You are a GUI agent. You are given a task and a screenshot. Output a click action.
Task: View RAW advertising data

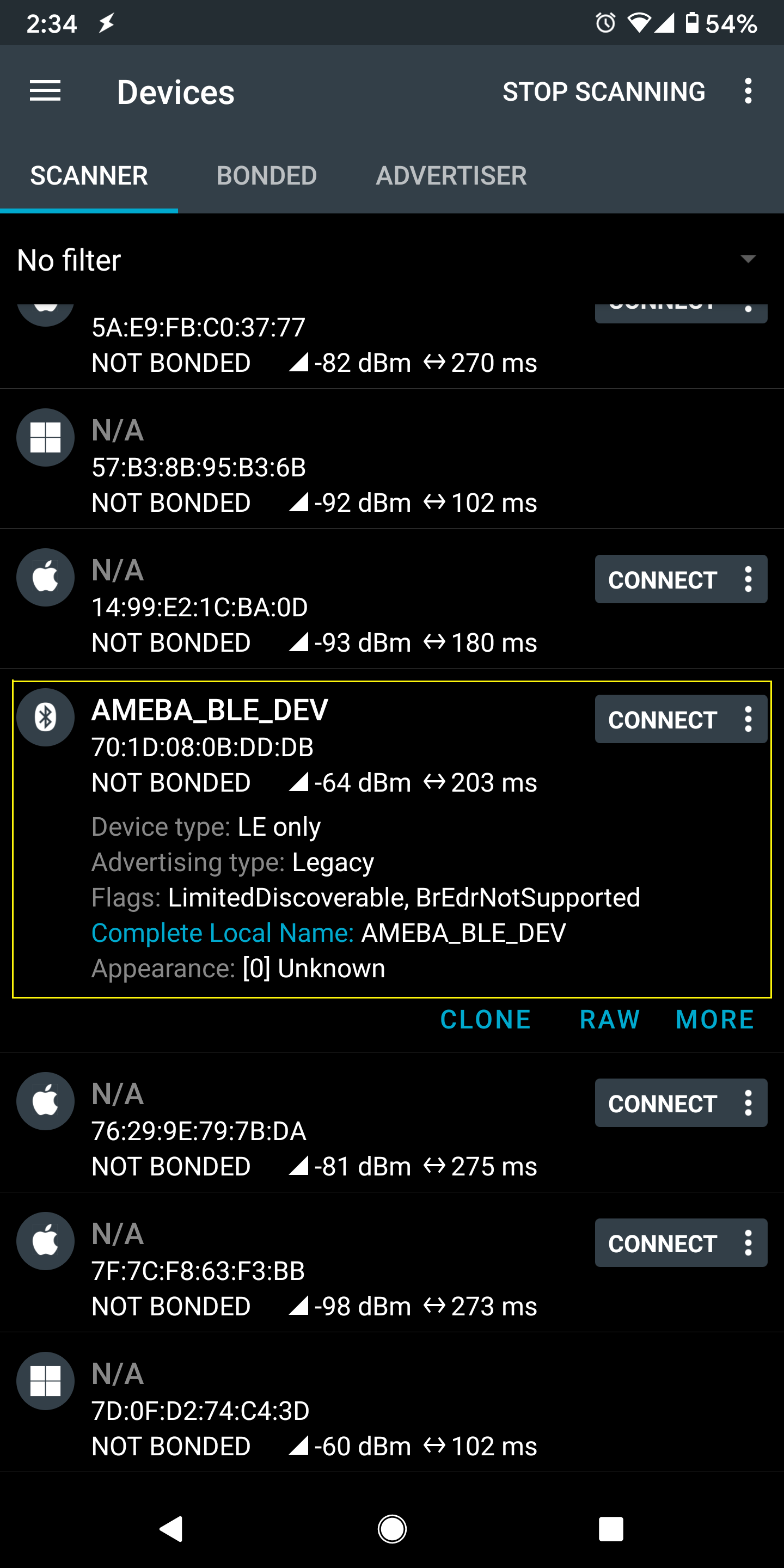[609, 1020]
